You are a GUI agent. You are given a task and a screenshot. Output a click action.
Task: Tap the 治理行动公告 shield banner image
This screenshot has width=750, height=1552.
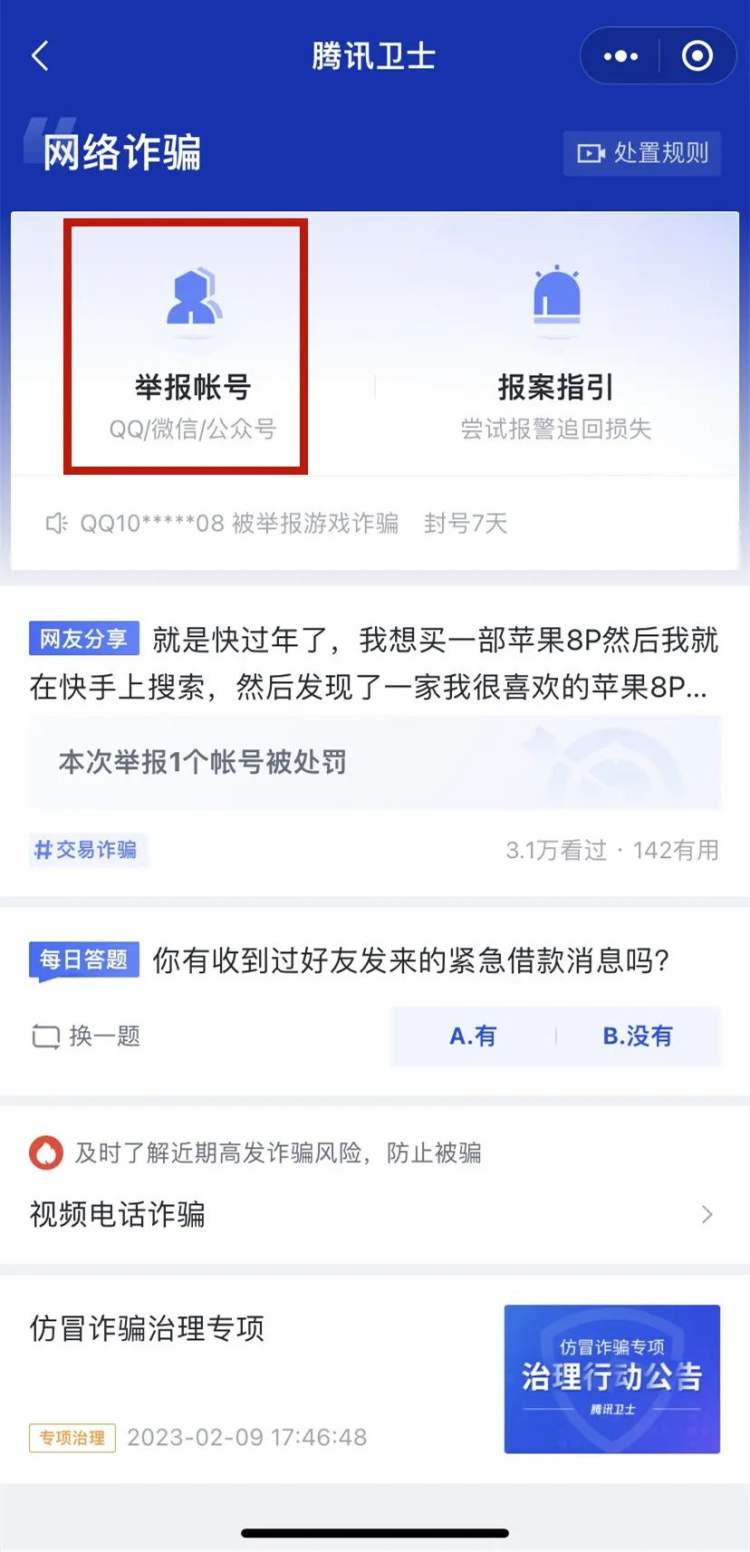611,1378
